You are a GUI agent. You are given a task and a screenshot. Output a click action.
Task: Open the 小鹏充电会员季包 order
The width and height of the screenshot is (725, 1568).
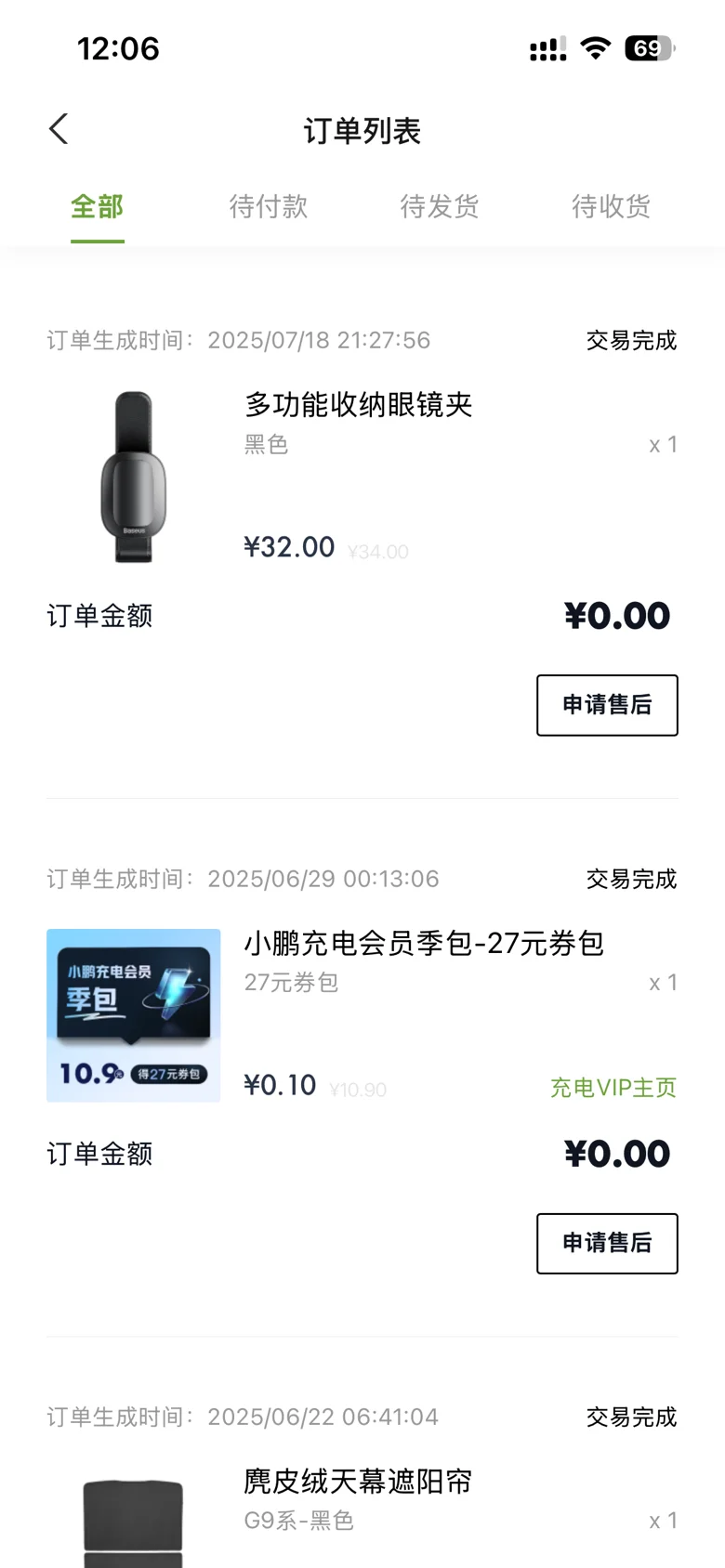point(423,944)
